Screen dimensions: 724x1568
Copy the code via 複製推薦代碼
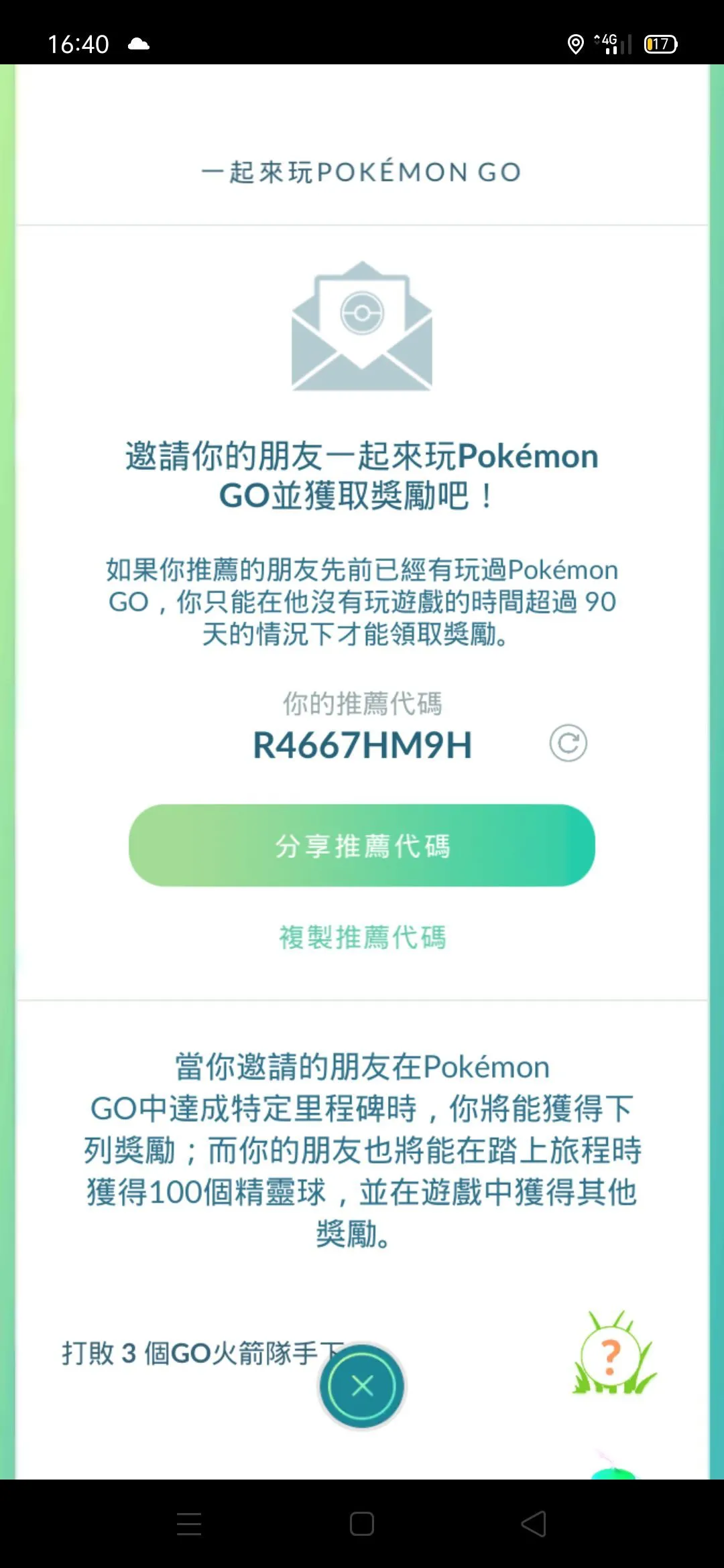pos(362,937)
